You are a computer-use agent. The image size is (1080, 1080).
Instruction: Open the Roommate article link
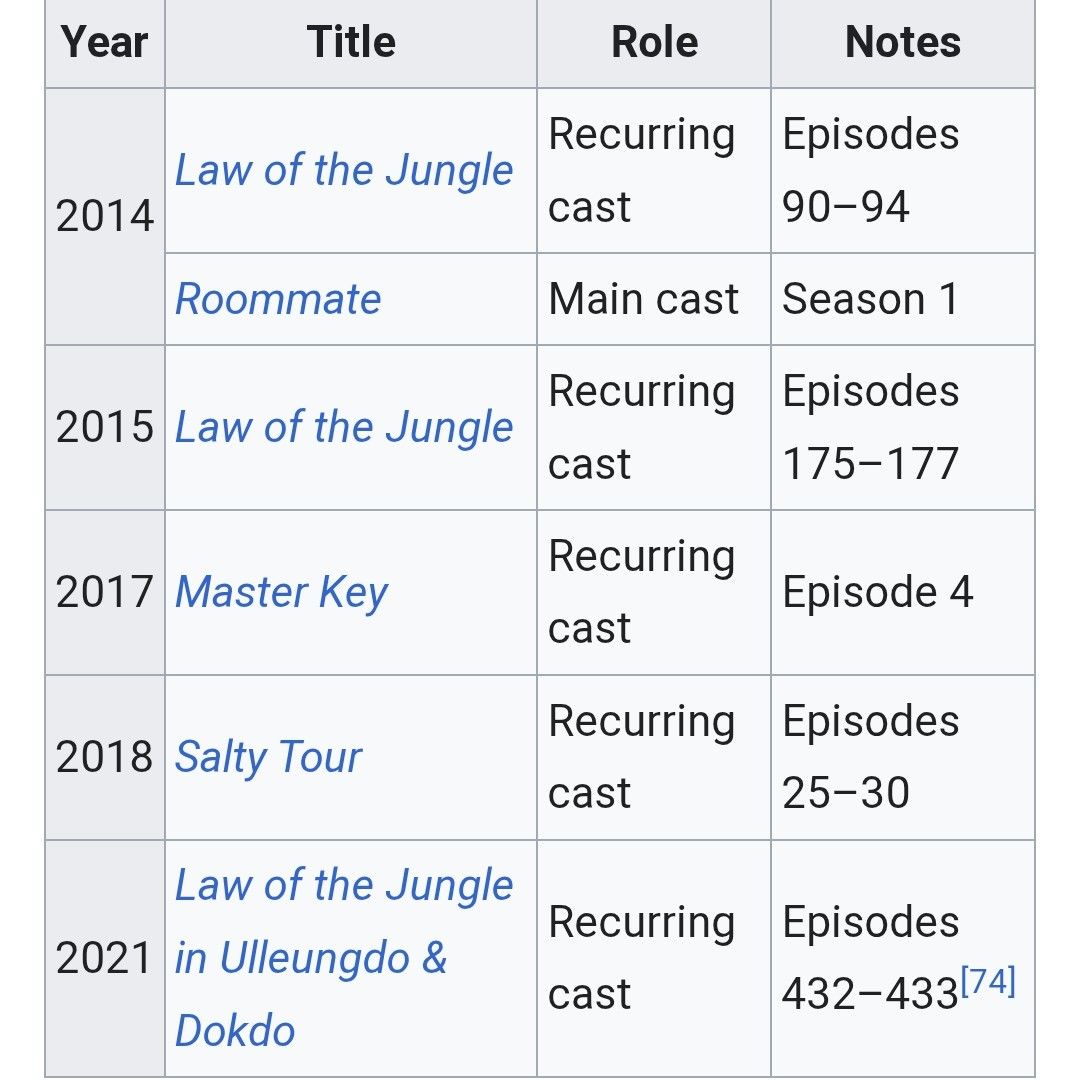click(x=278, y=299)
